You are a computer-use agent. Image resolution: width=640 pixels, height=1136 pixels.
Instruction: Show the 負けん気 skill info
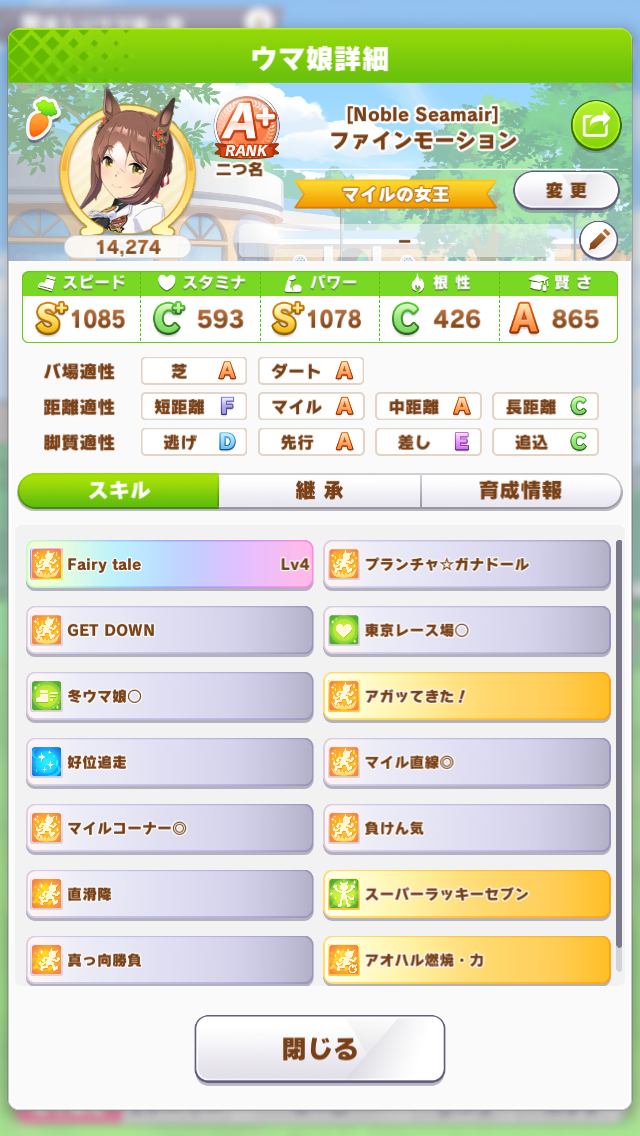point(467,829)
